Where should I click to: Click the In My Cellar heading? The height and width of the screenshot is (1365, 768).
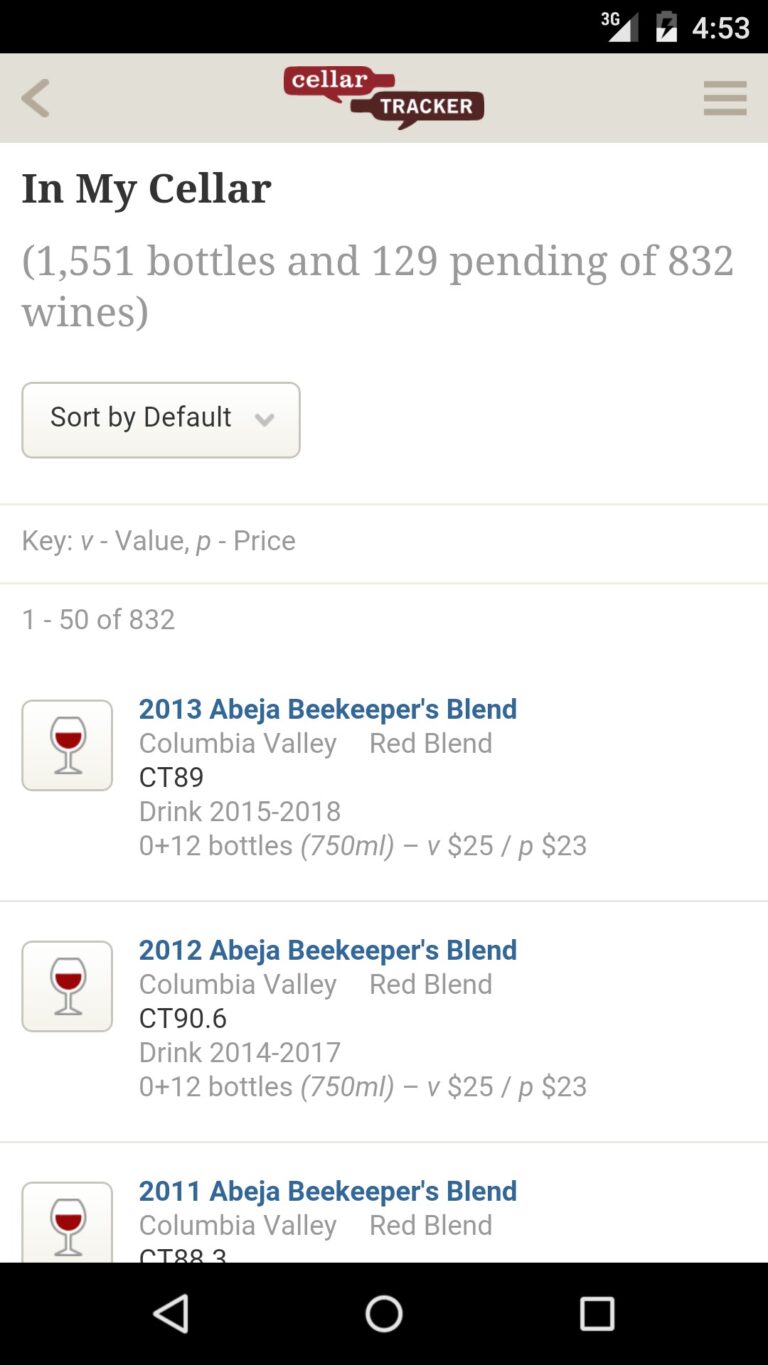[x=146, y=188]
